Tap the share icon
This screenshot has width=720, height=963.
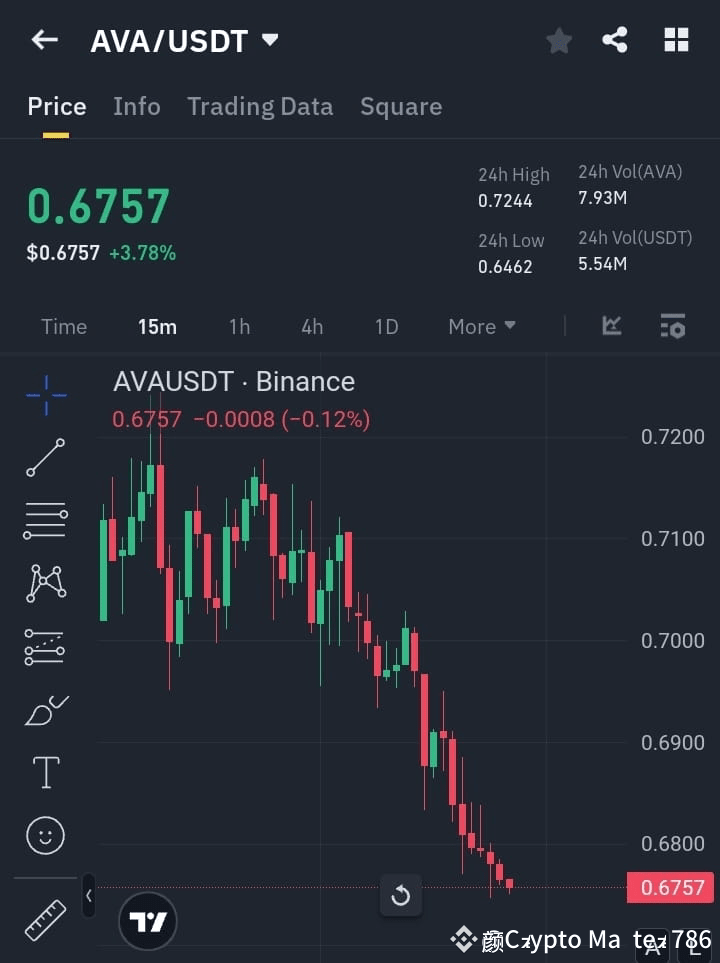tap(615, 40)
